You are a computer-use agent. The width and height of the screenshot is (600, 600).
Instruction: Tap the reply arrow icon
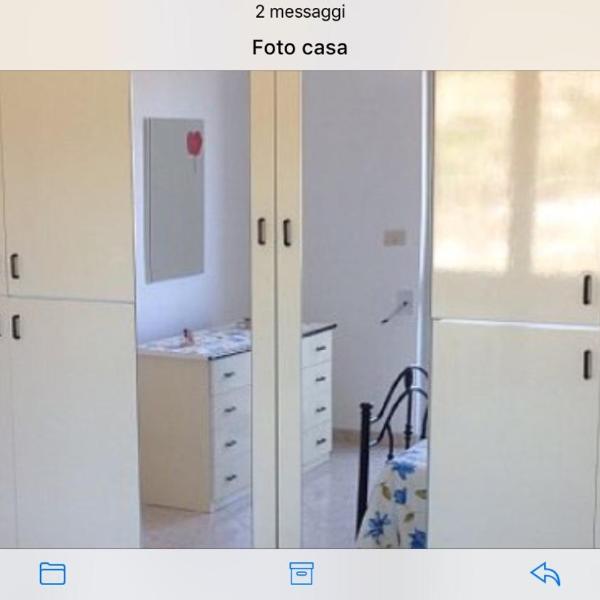[545, 573]
